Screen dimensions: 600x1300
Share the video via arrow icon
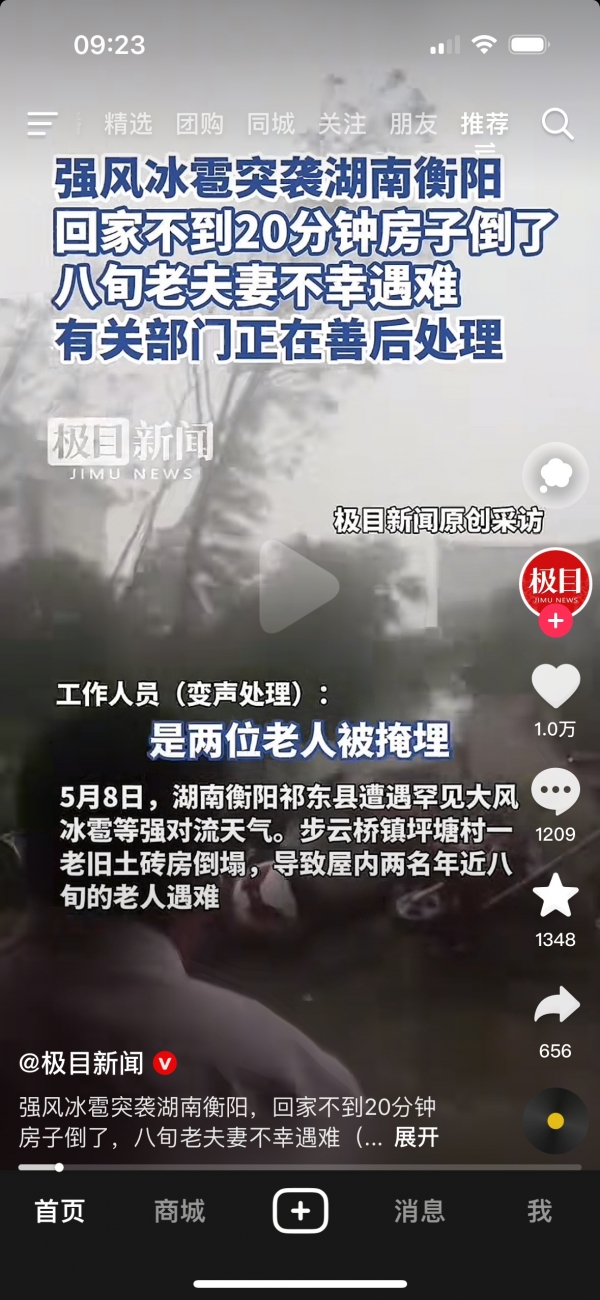pyautogui.click(x=555, y=1005)
